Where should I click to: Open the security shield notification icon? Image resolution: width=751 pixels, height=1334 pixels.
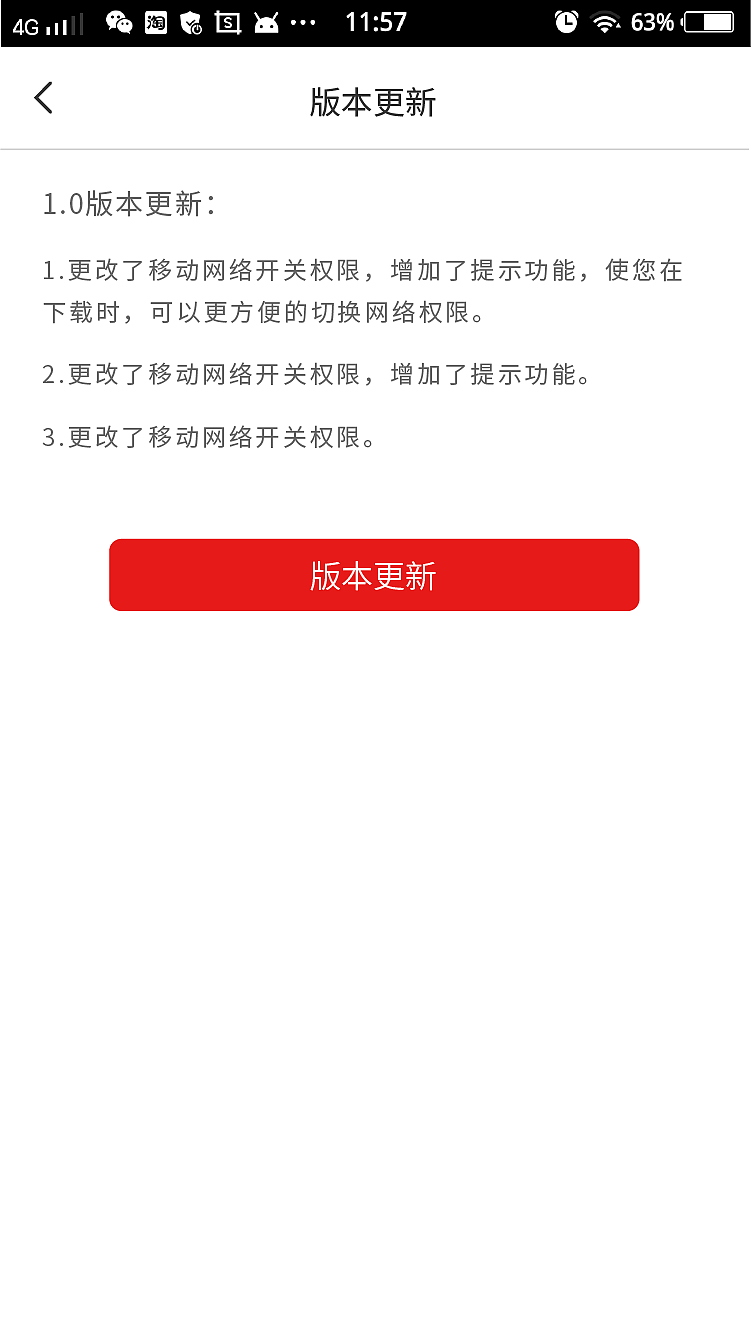(x=192, y=22)
